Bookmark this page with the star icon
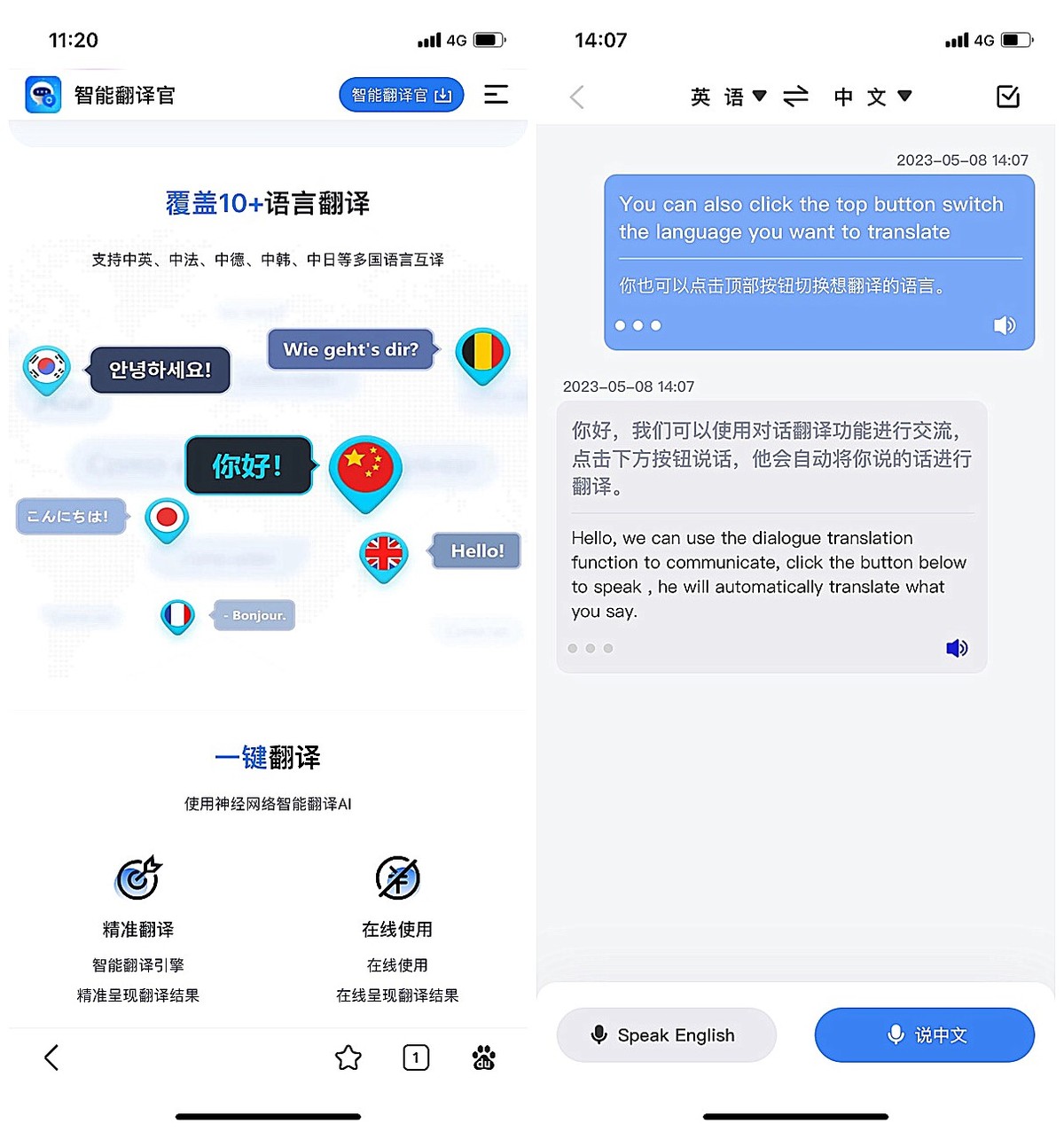Image resolution: width=1064 pixels, height=1139 pixels. (x=348, y=1057)
